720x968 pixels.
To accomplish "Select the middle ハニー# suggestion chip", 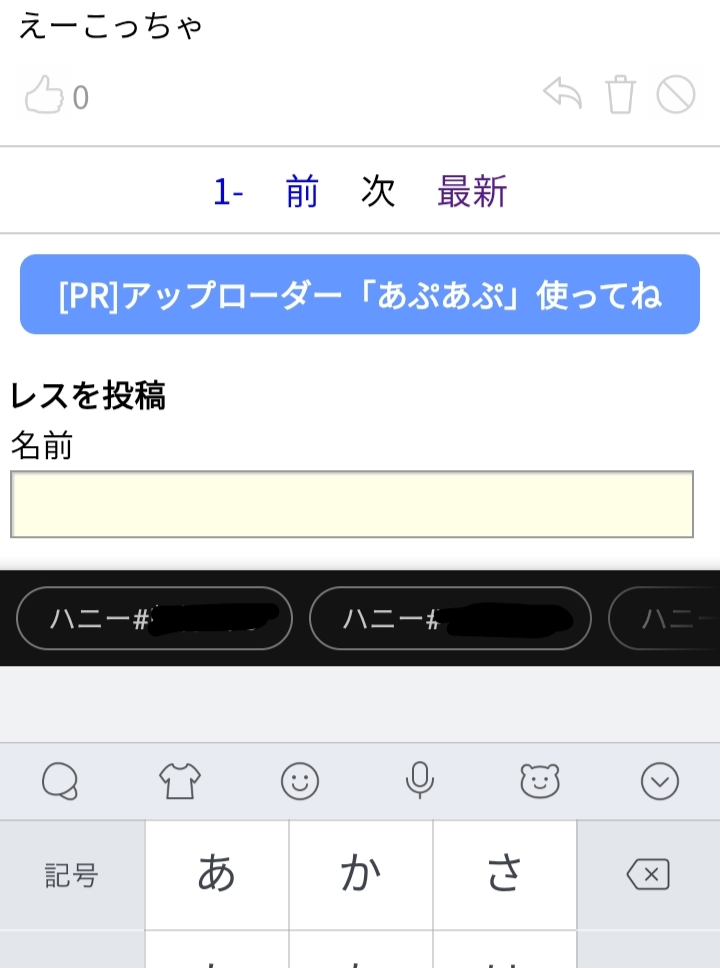I will [449, 618].
